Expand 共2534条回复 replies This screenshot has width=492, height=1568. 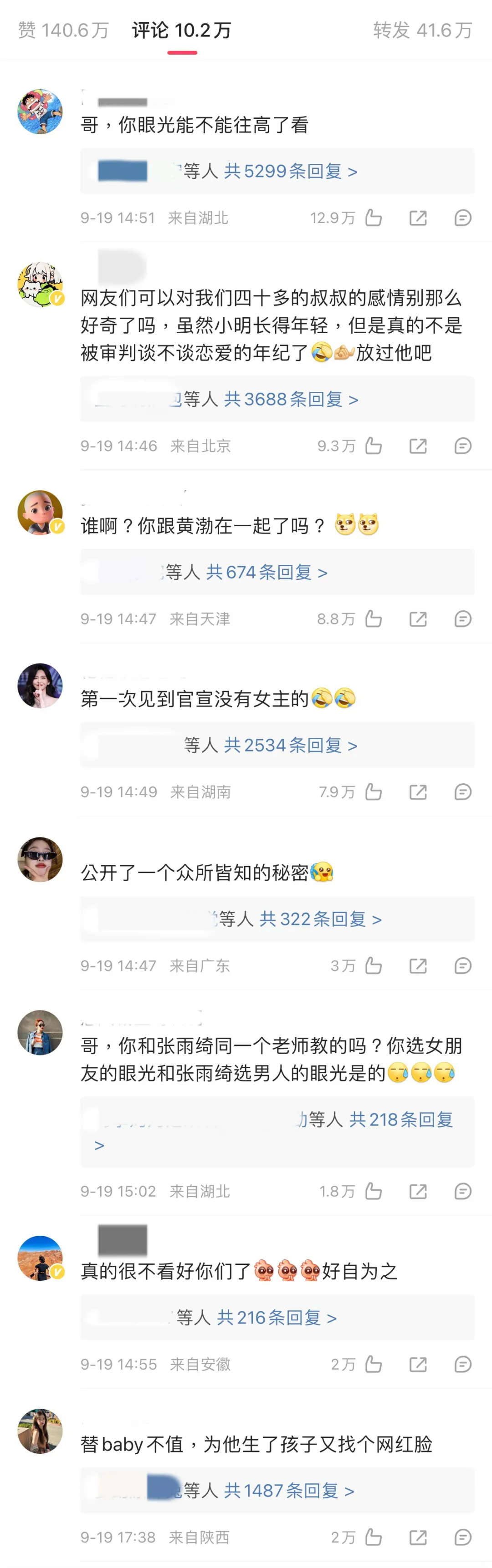pos(291,745)
